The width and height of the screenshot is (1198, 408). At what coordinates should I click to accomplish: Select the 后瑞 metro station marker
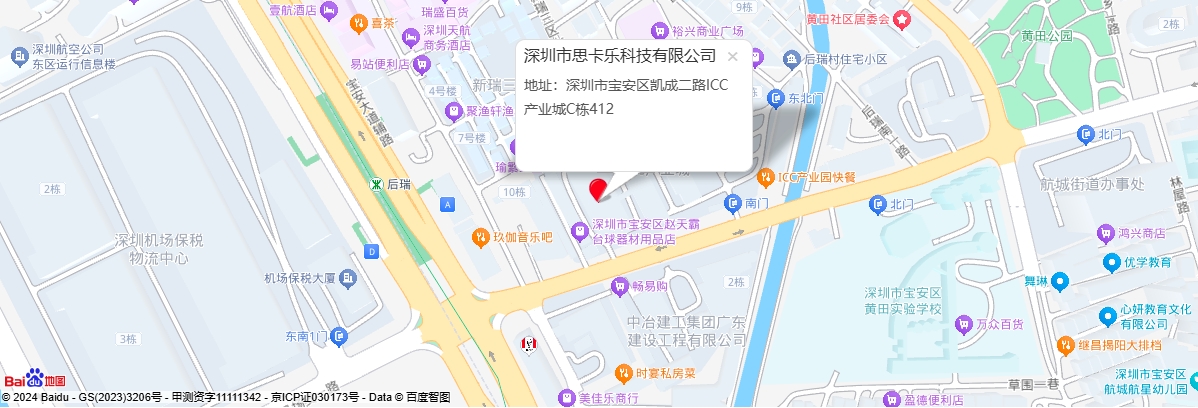point(377,184)
